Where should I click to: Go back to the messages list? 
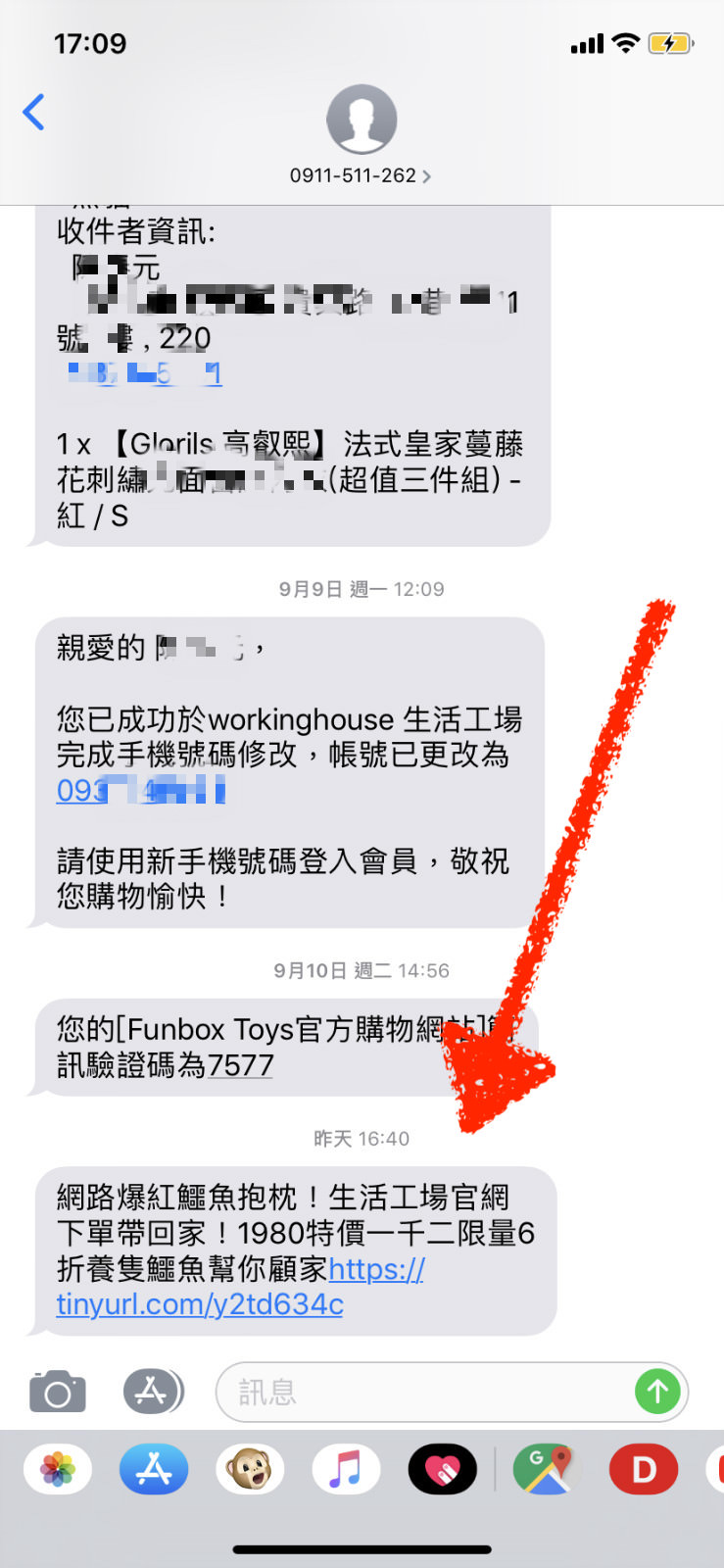coord(34,112)
